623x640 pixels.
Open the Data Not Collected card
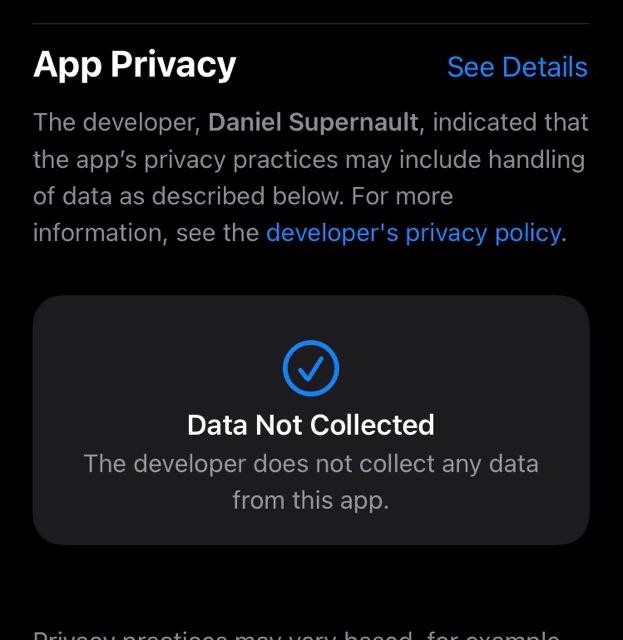pos(311,420)
